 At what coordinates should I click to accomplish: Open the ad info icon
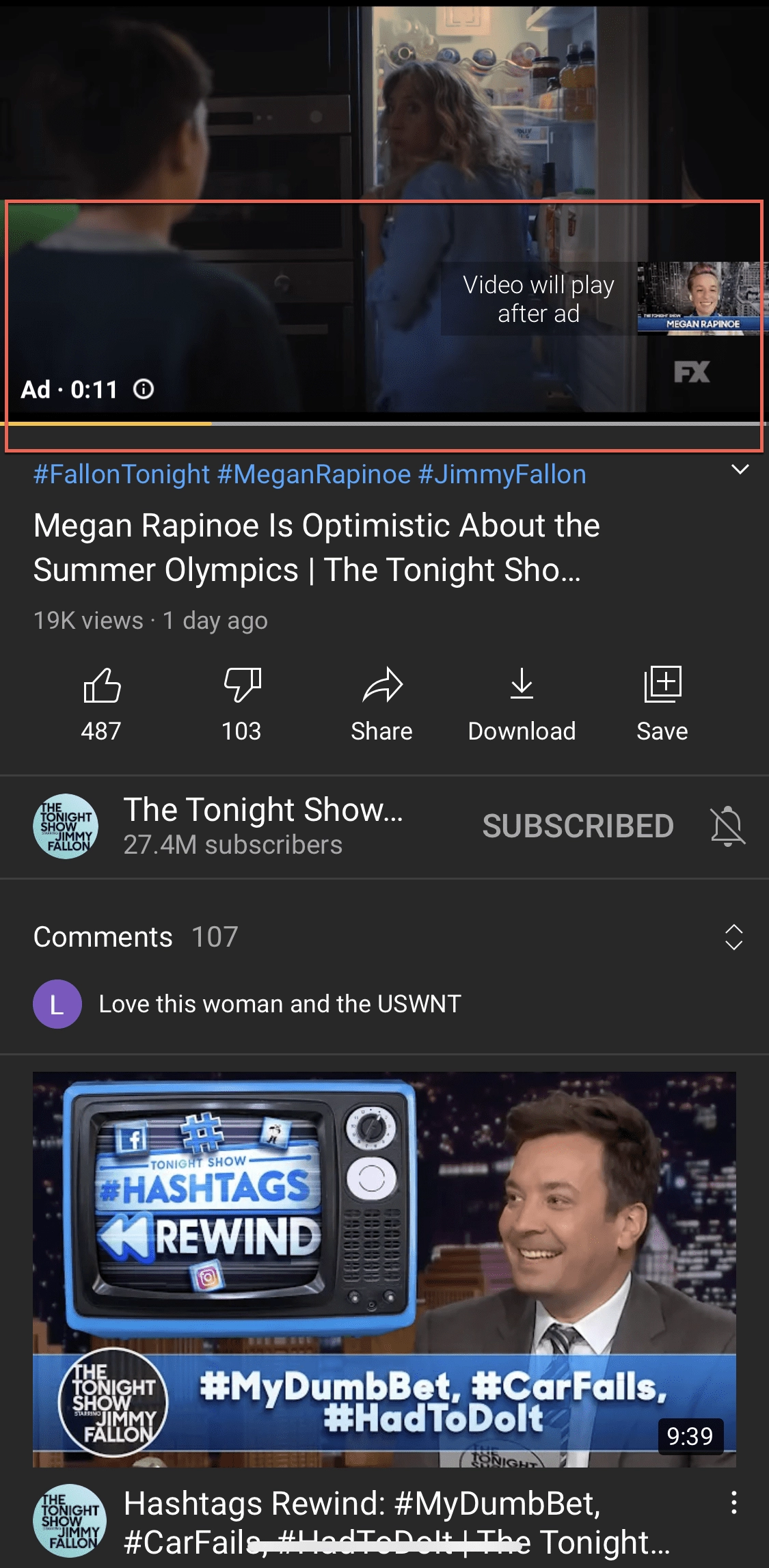pyautogui.click(x=144, y=390)
